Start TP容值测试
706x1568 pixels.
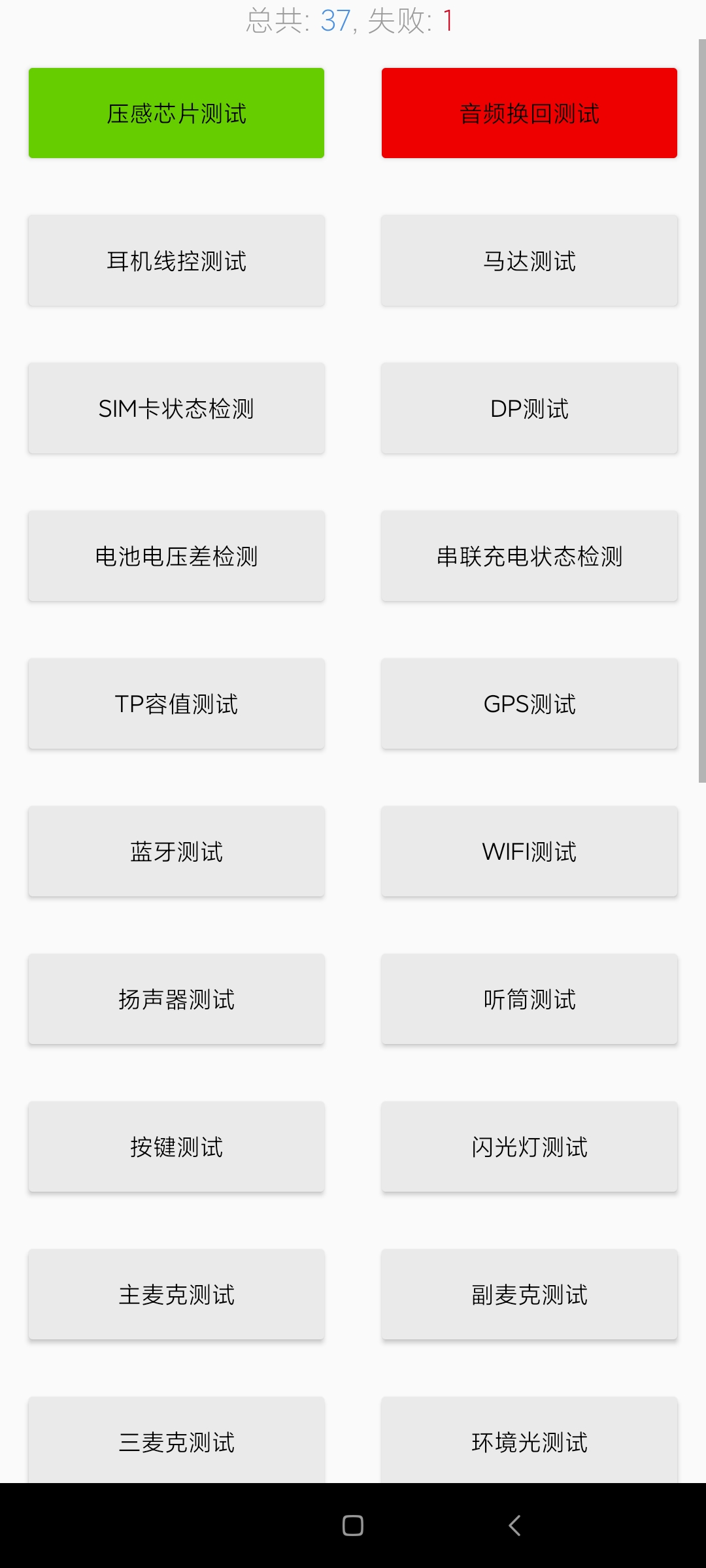[x=176, y=704]
